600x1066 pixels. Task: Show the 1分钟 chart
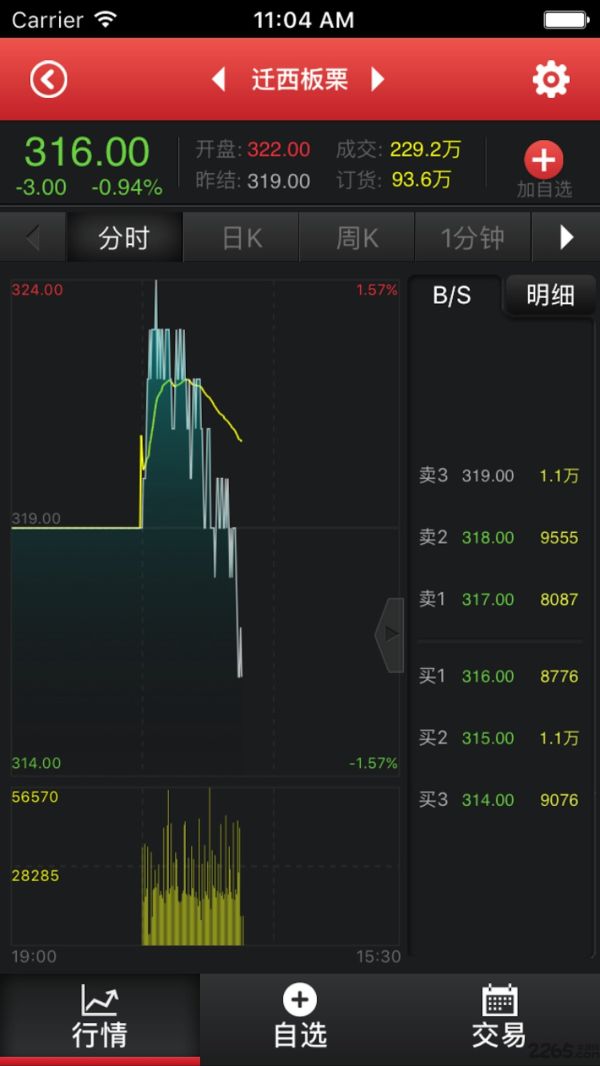[x=473, y=237]
